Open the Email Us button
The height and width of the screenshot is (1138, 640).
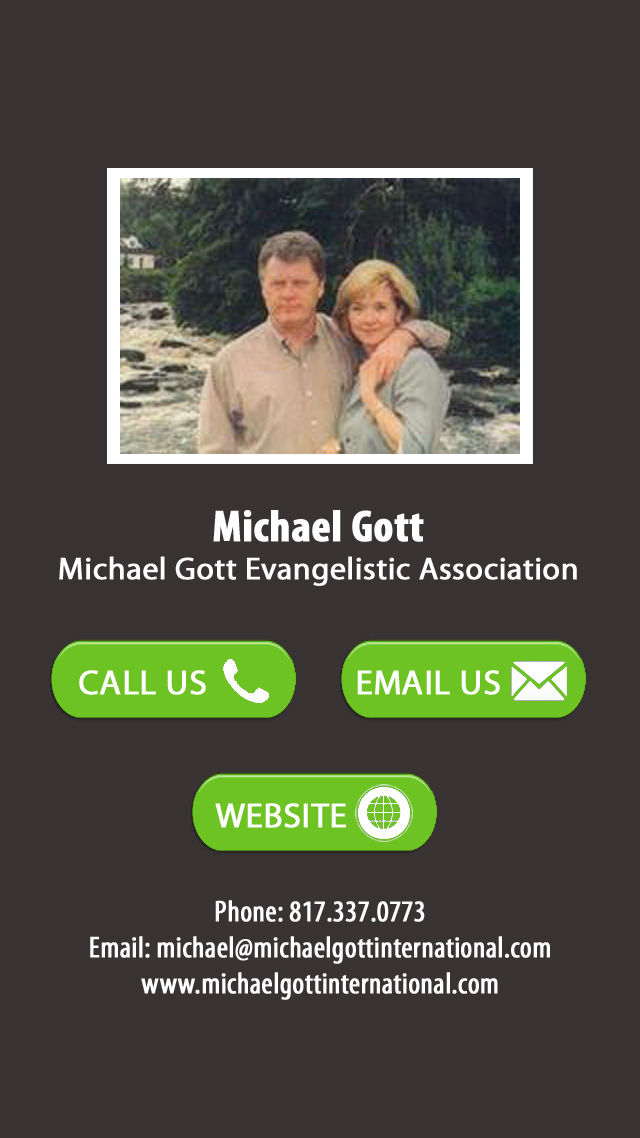(463, 680)
